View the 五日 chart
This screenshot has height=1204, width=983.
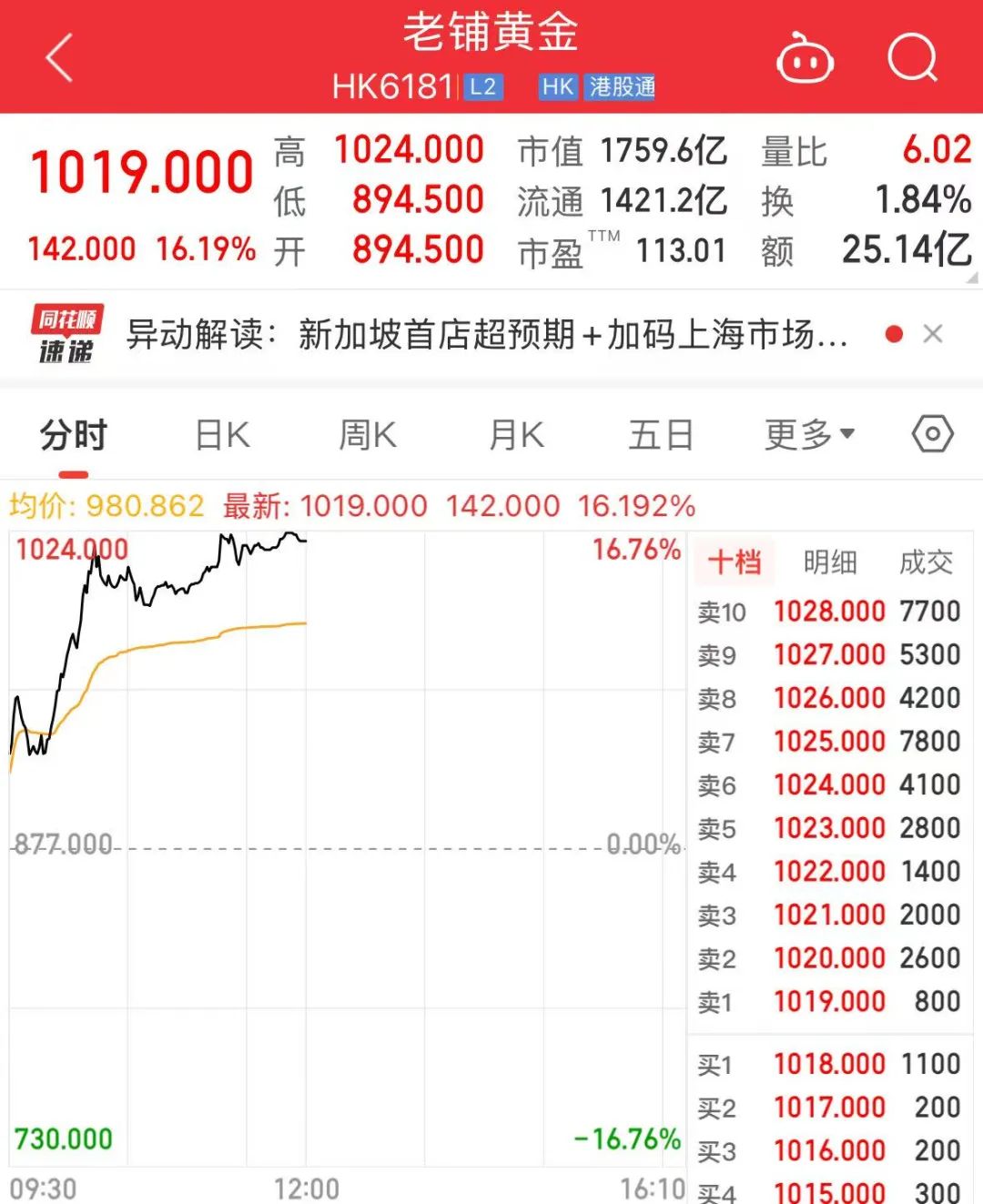tap(662, 435)
